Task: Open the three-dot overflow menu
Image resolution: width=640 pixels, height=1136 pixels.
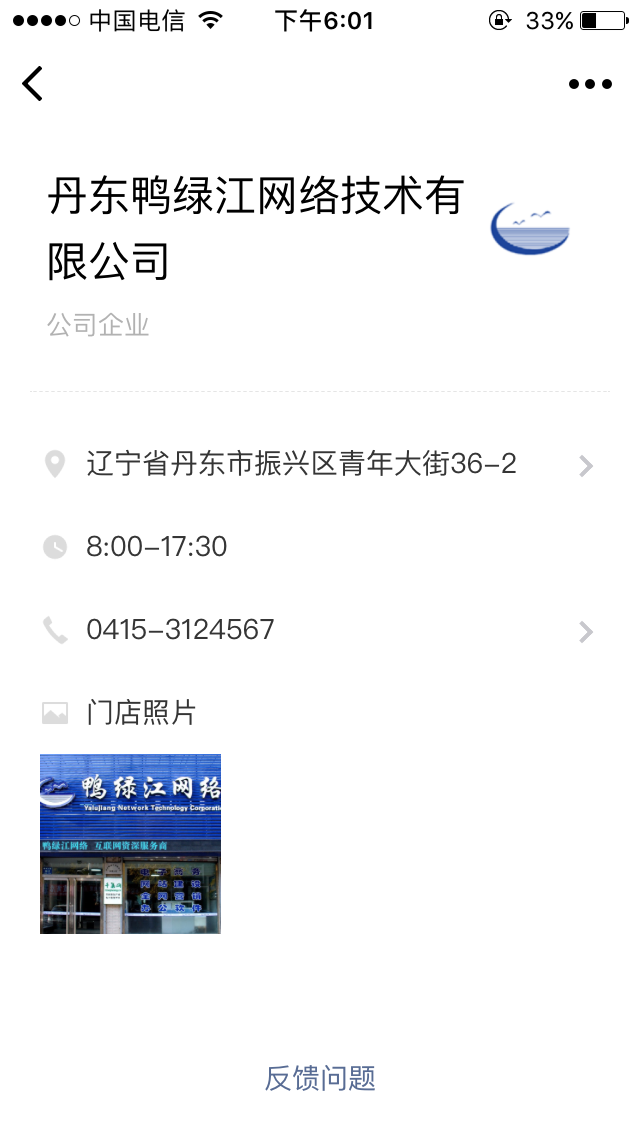Action: click(x=590, y=84)
